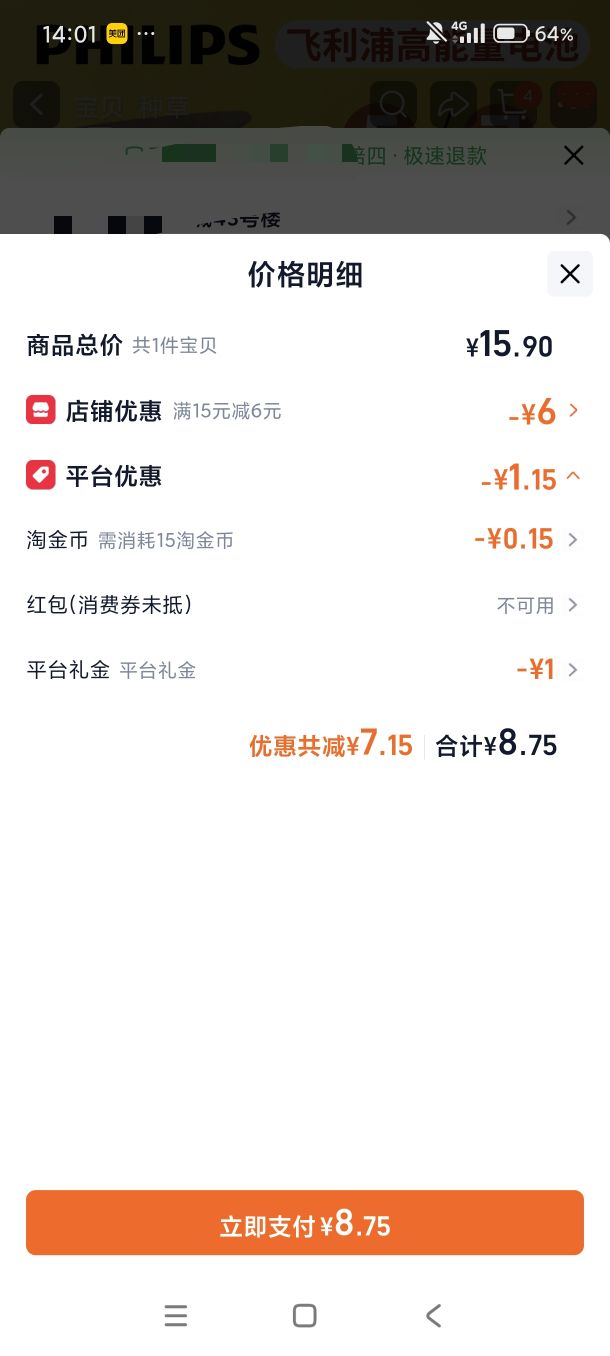Open the system recent apps button

(176, 1316)
